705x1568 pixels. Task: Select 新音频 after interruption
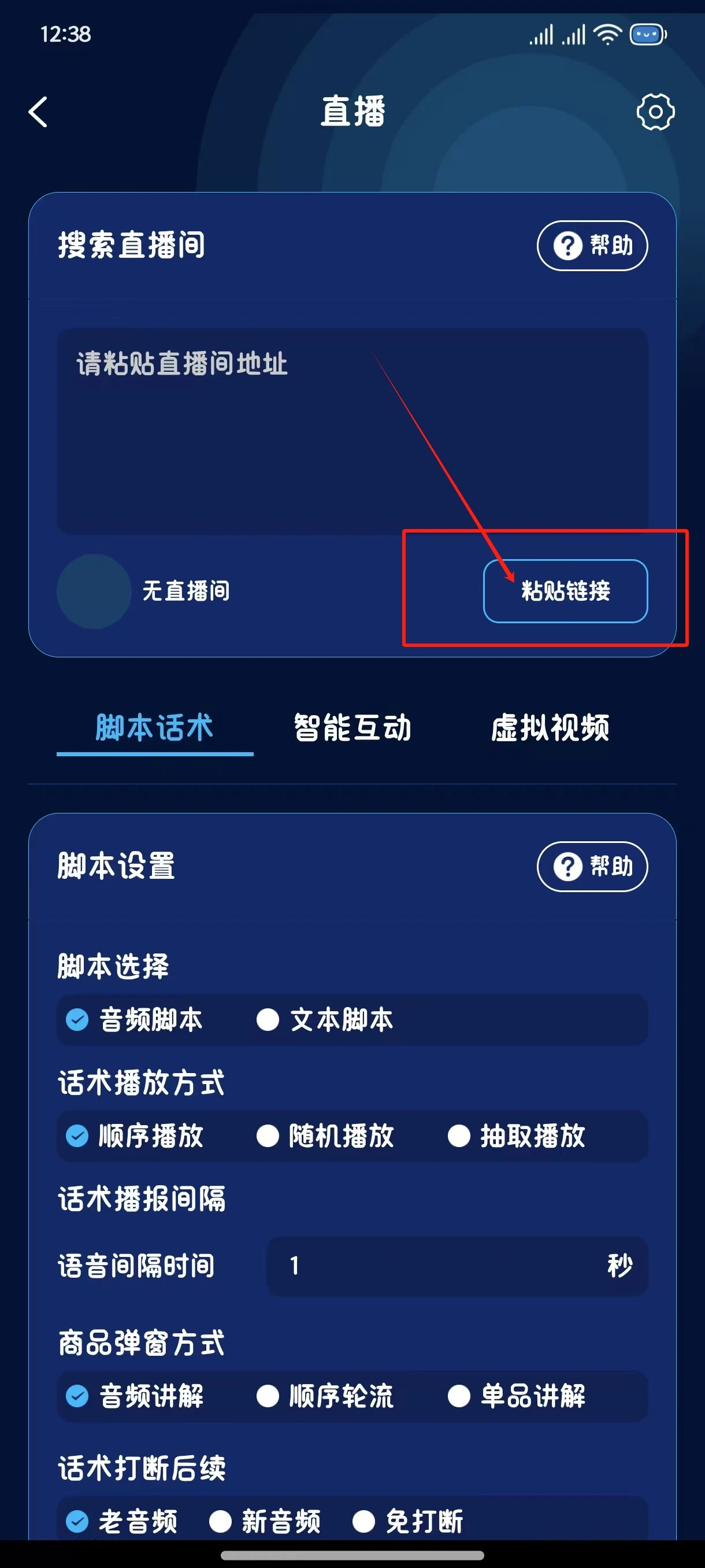tap(265, 1522)
